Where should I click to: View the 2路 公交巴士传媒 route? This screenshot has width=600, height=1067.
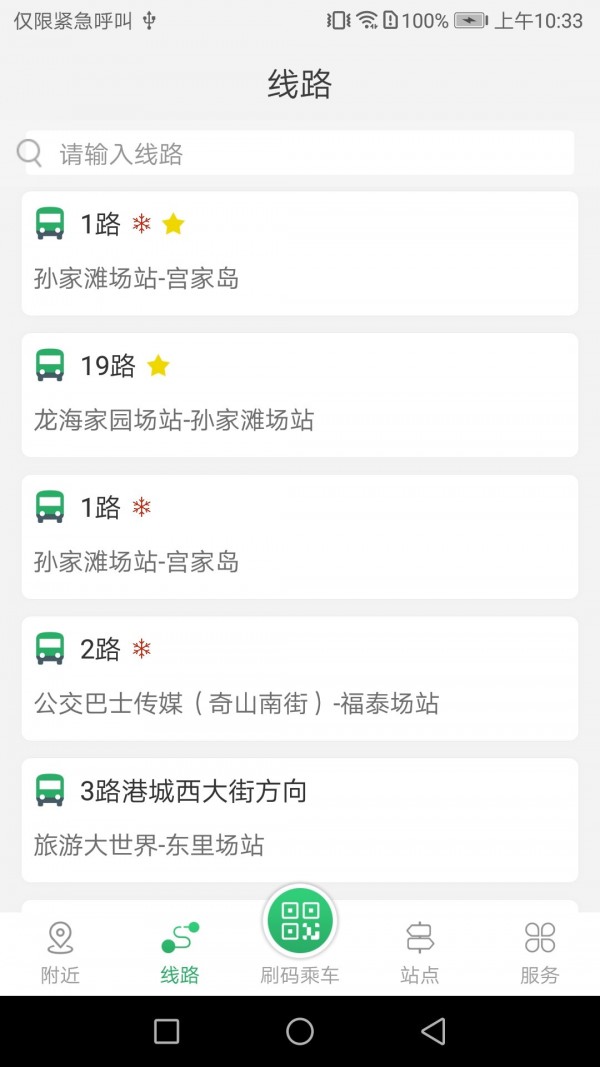[300, 678]
